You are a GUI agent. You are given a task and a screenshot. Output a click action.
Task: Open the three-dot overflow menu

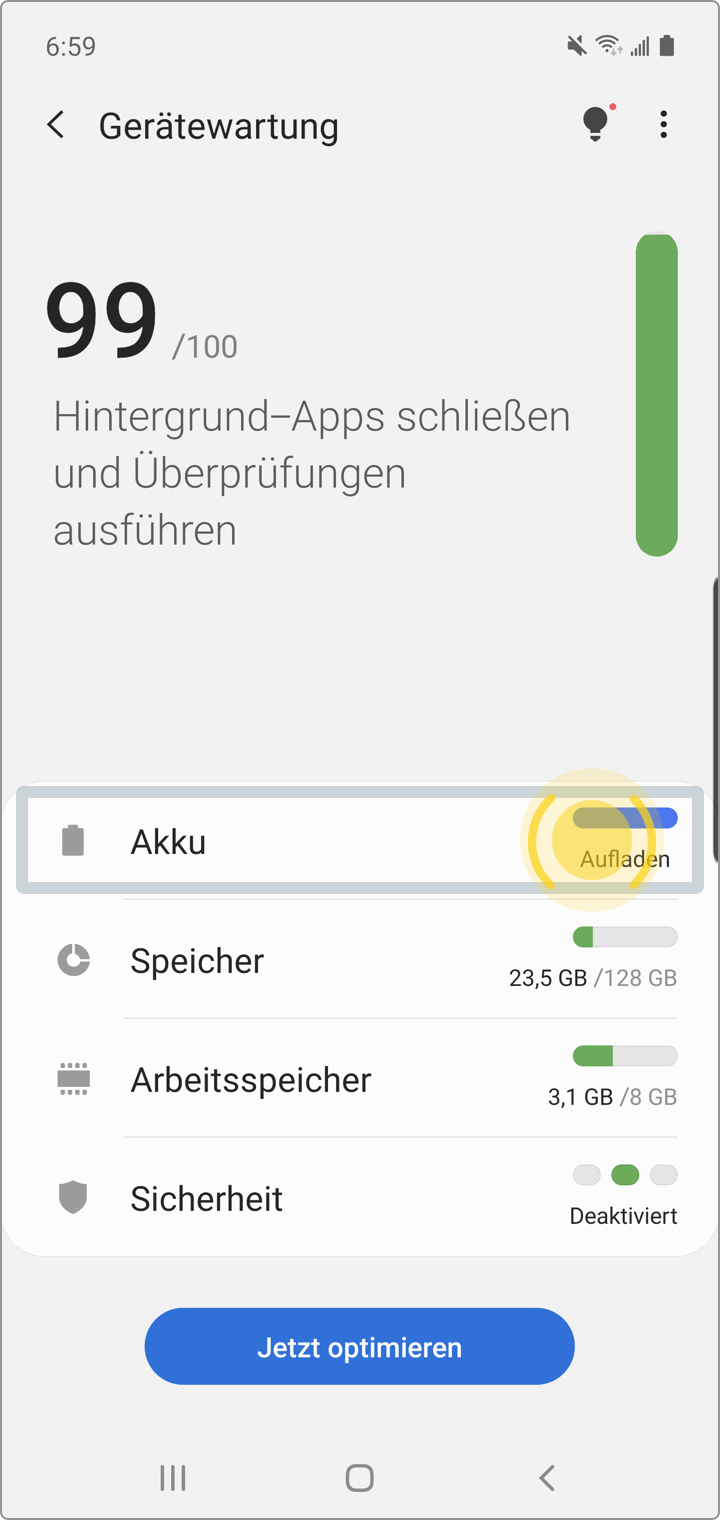point(663,125)
